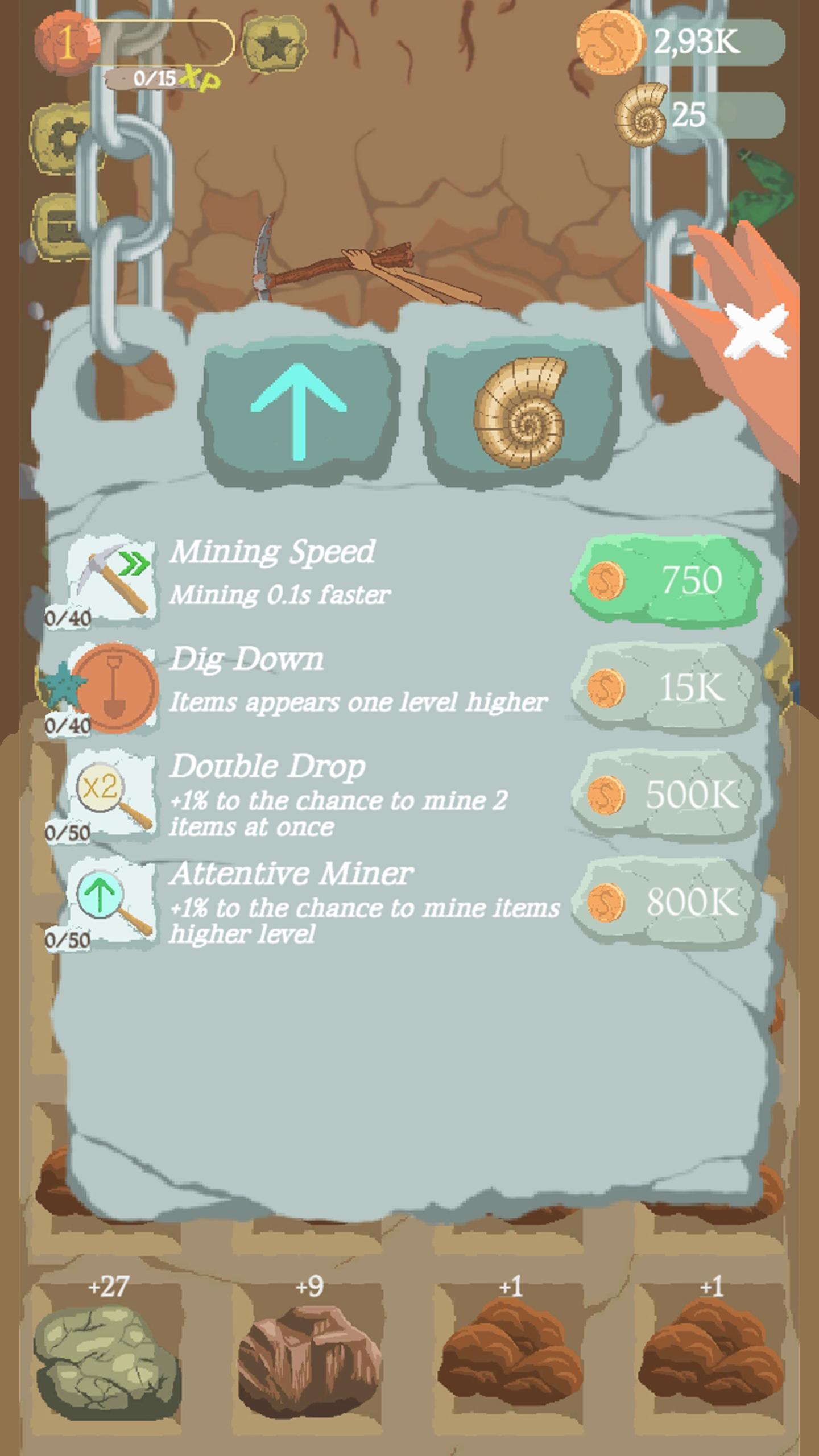Buy Dig Down upgrade for 15K
Screen dimensions: 819x1456
(x=665, y=688)
